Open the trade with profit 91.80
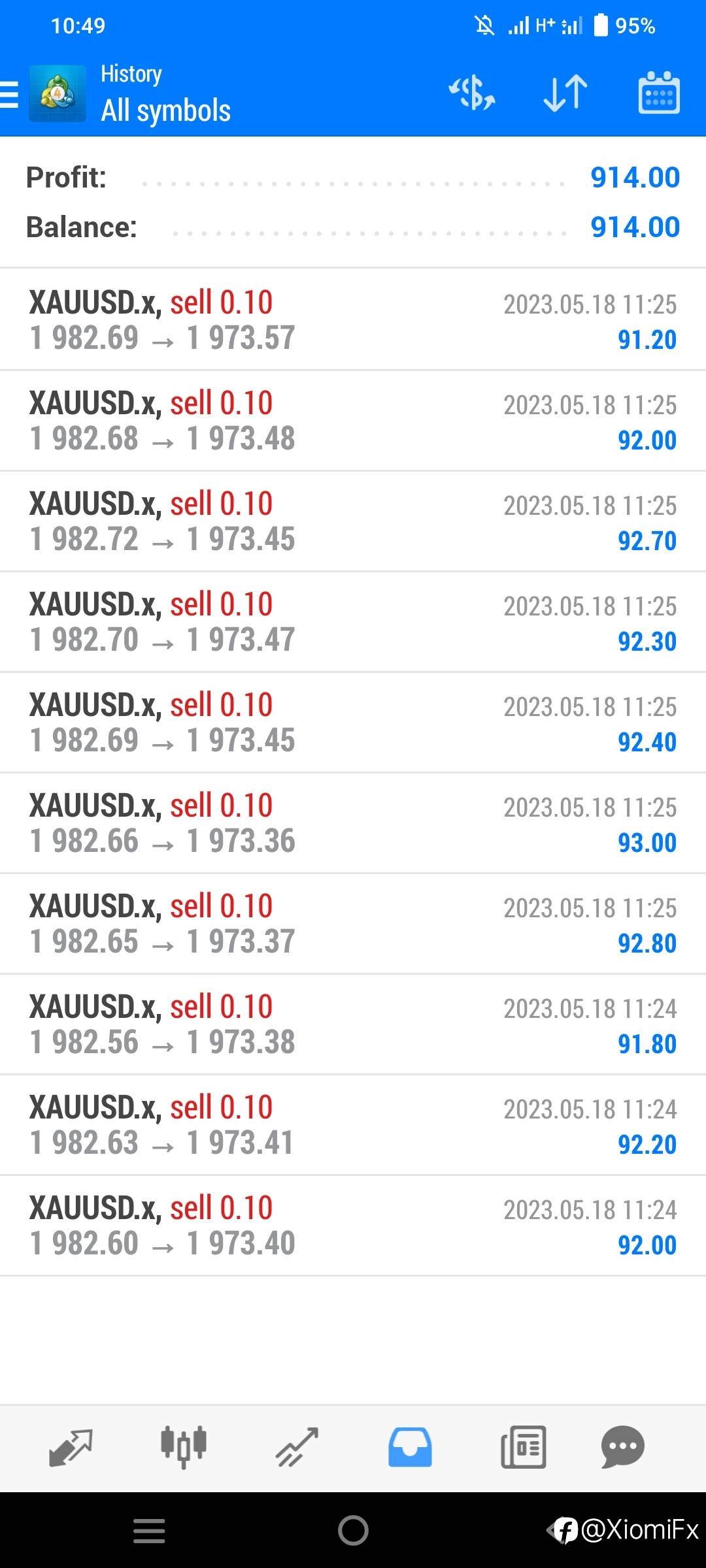Image resolution: width=706 pixels, height=1568 pixels. pos(353,1024)
